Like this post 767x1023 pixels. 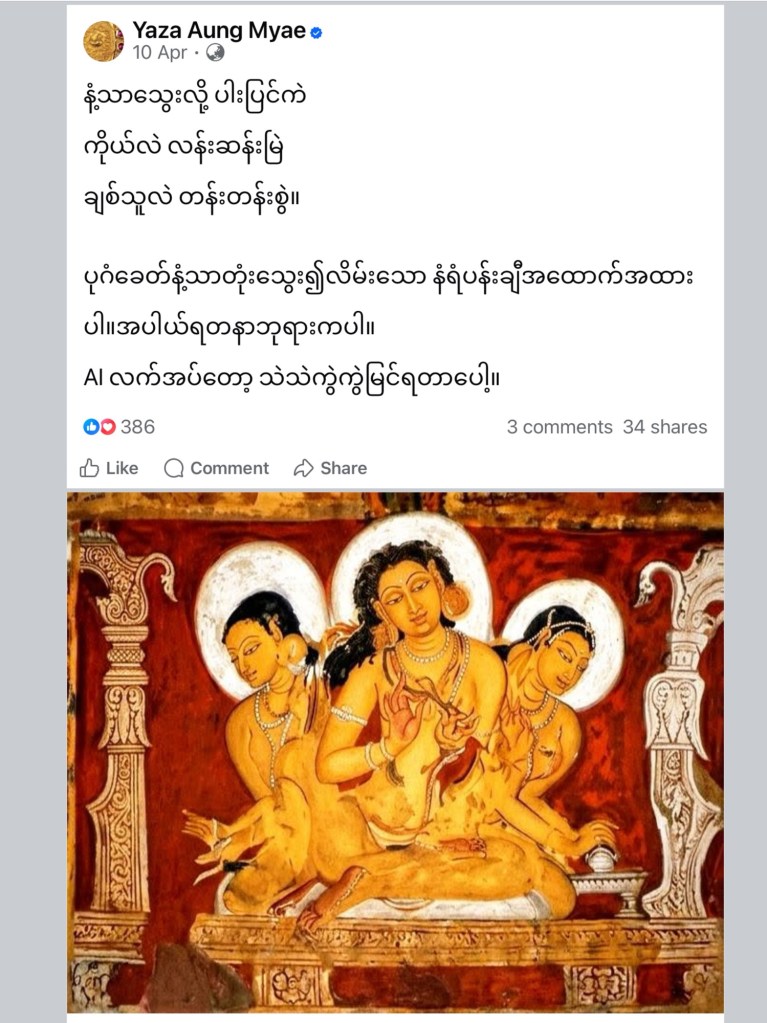tap(109, 468)
